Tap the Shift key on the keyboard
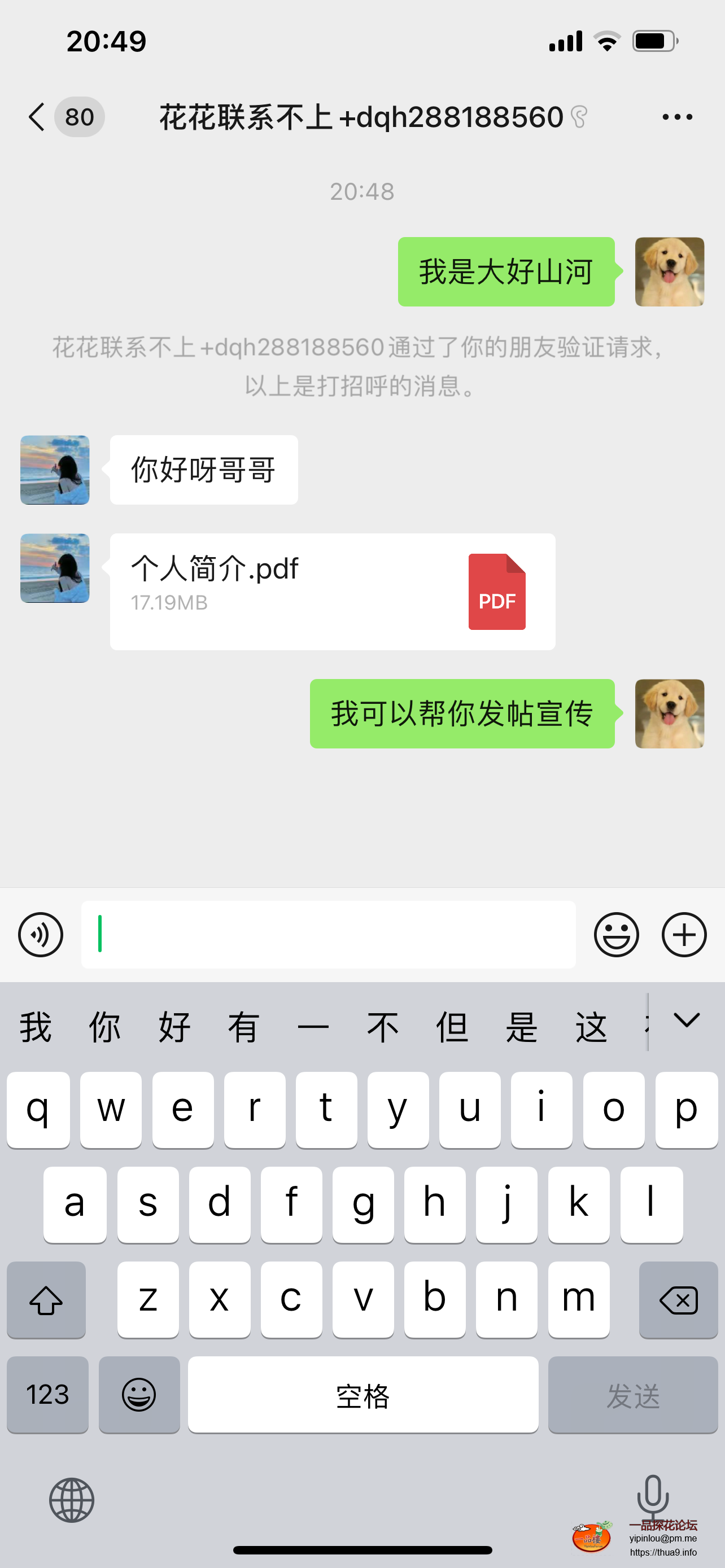 [x=46, y=1299]
